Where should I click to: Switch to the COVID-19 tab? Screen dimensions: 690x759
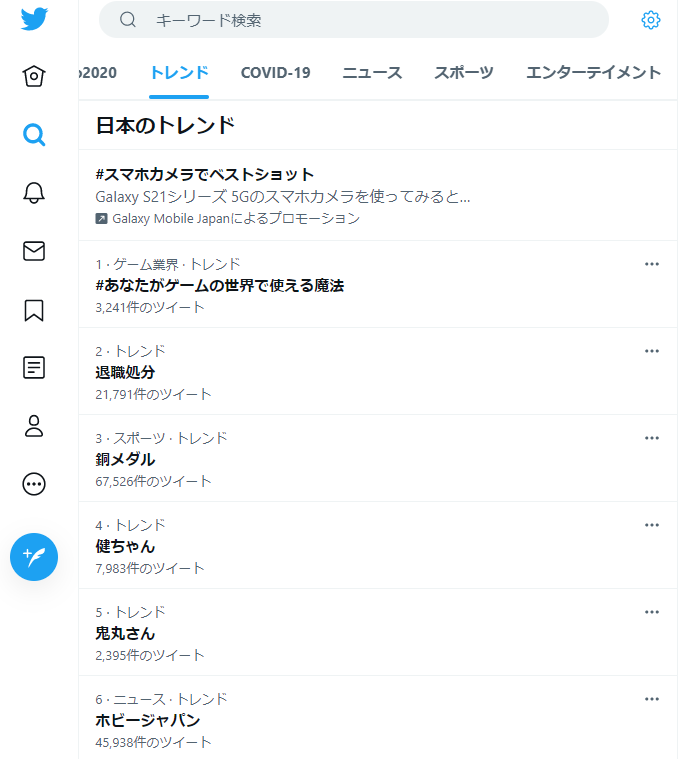point(275,72)
